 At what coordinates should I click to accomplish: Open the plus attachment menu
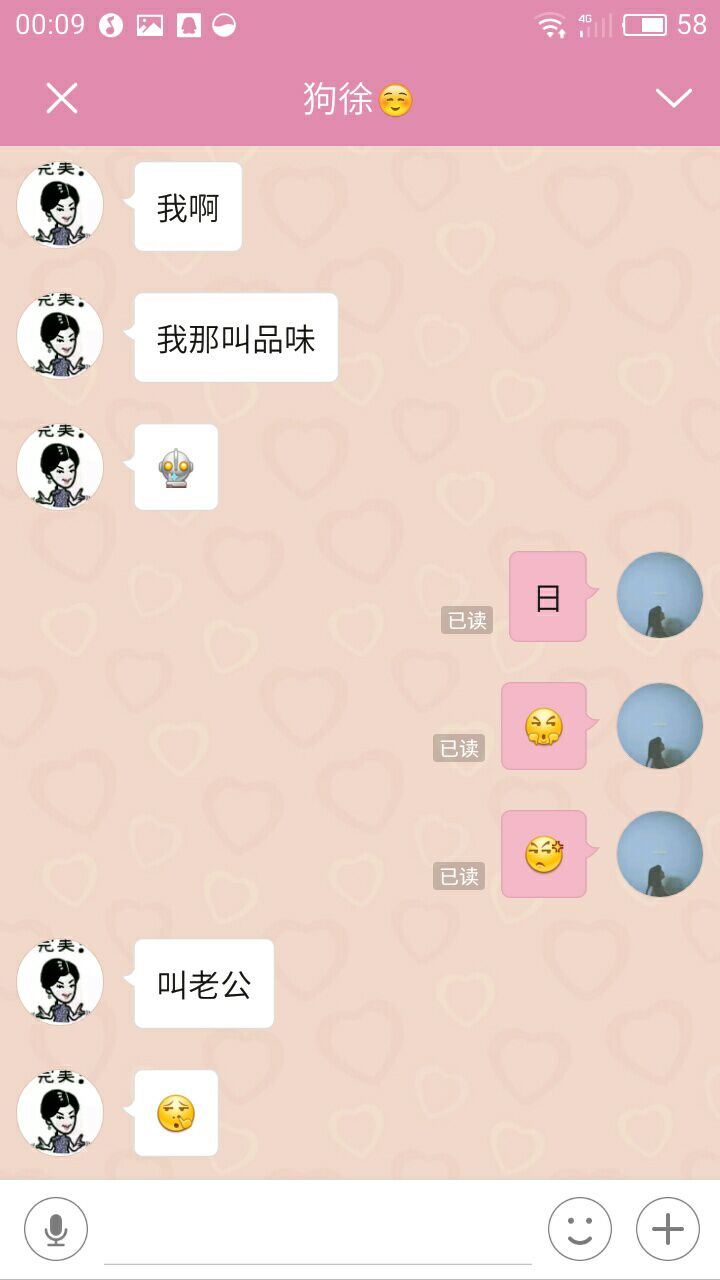tap(667, 1229)
